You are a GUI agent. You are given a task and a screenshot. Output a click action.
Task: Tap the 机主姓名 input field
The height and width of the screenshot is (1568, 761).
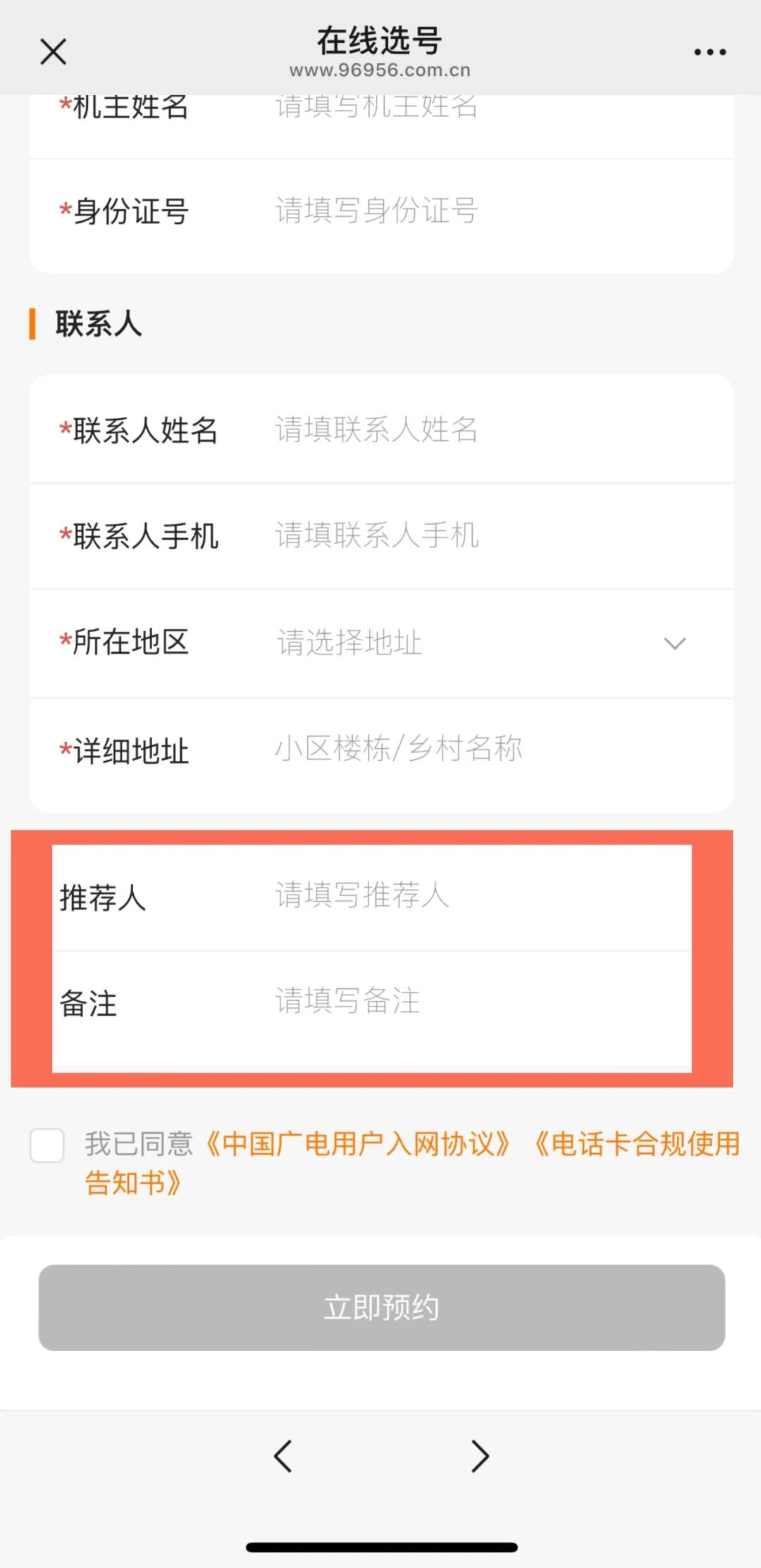pyautogui.click(x=479, y=110)
